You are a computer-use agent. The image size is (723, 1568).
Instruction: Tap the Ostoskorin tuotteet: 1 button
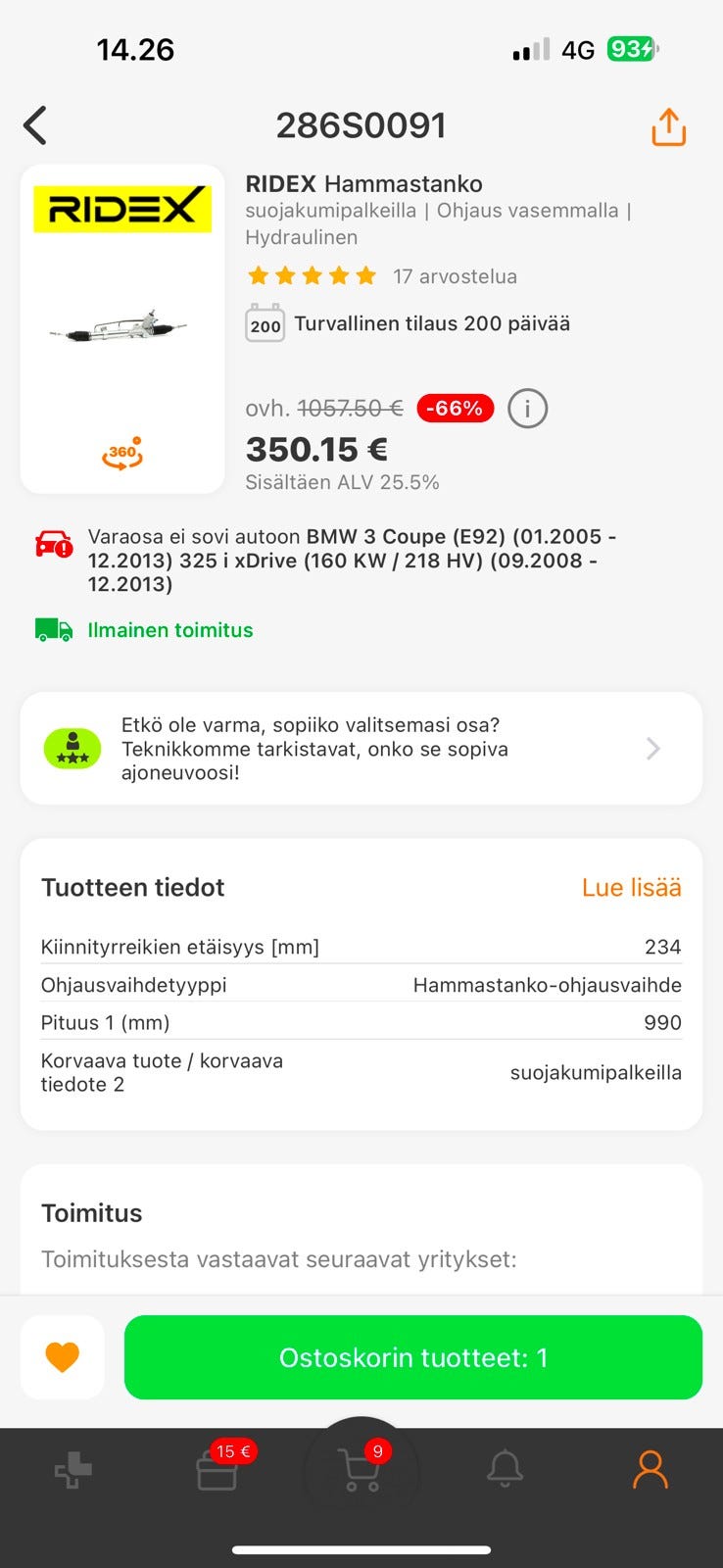[x=412, y=1357]
